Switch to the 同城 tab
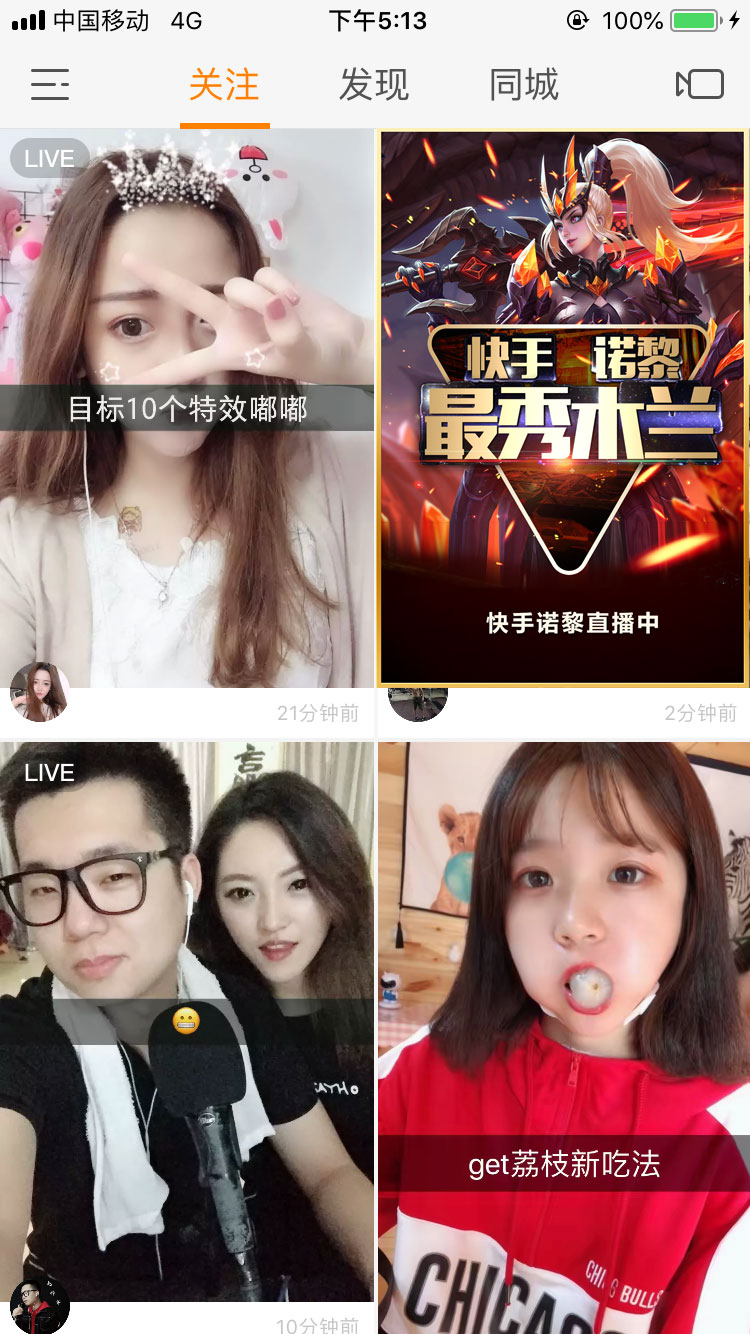Image resolution: width=750 pixels, height=1334 pixels. click(x=524, y=85)
